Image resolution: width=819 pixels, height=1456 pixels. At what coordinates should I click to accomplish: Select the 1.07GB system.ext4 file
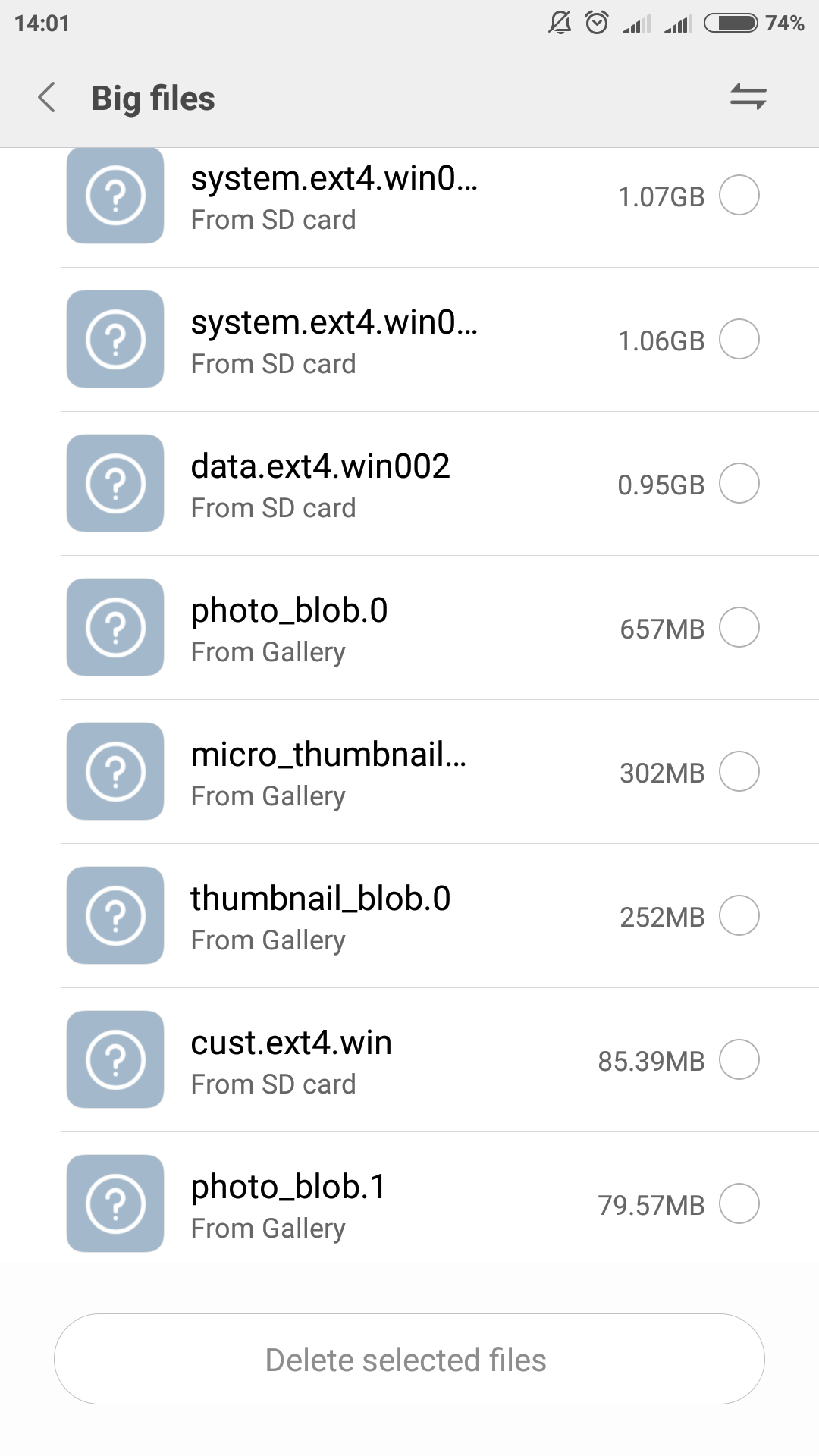pos(739,196)
